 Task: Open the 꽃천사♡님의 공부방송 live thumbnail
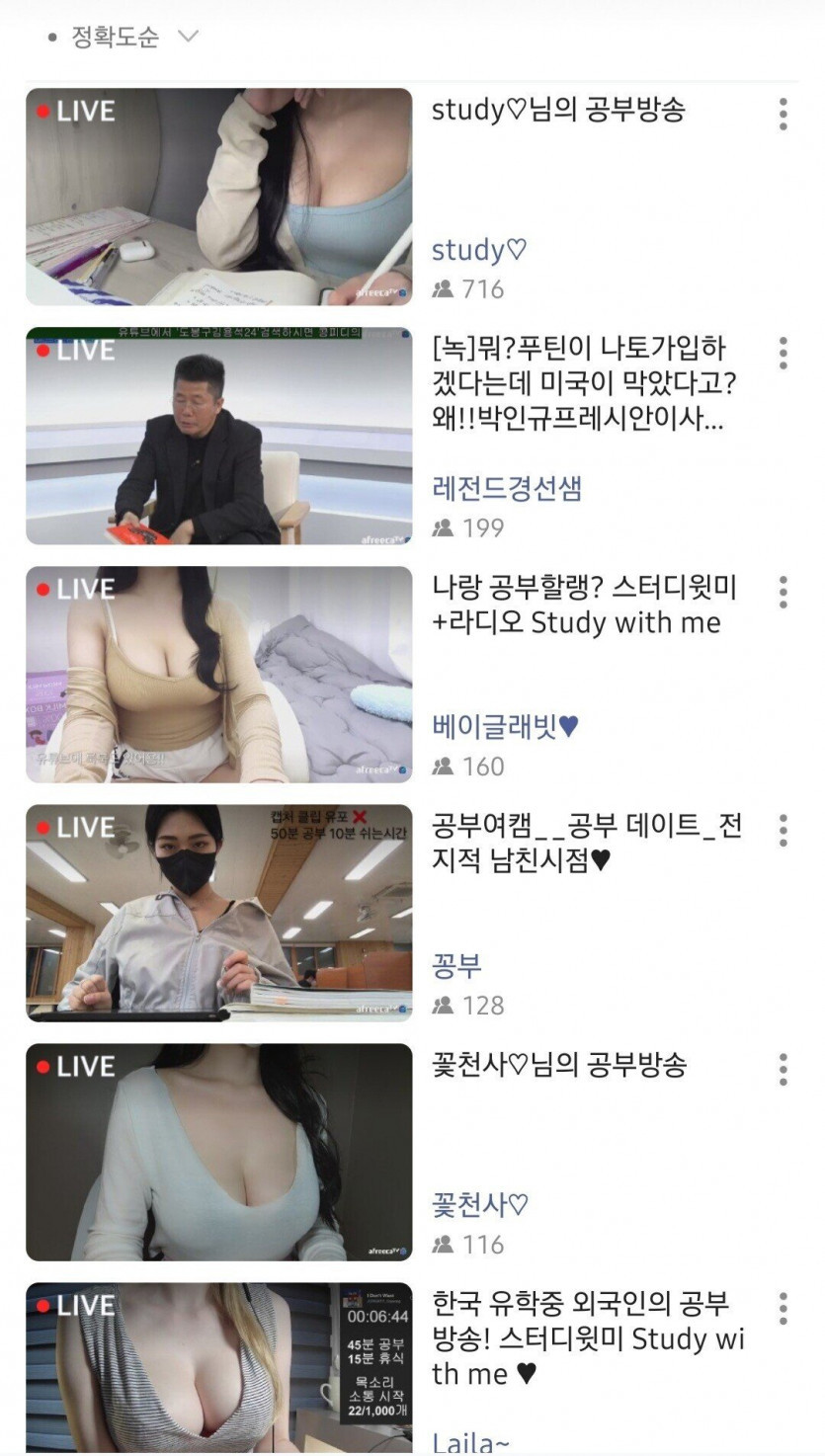point(218,1152)
